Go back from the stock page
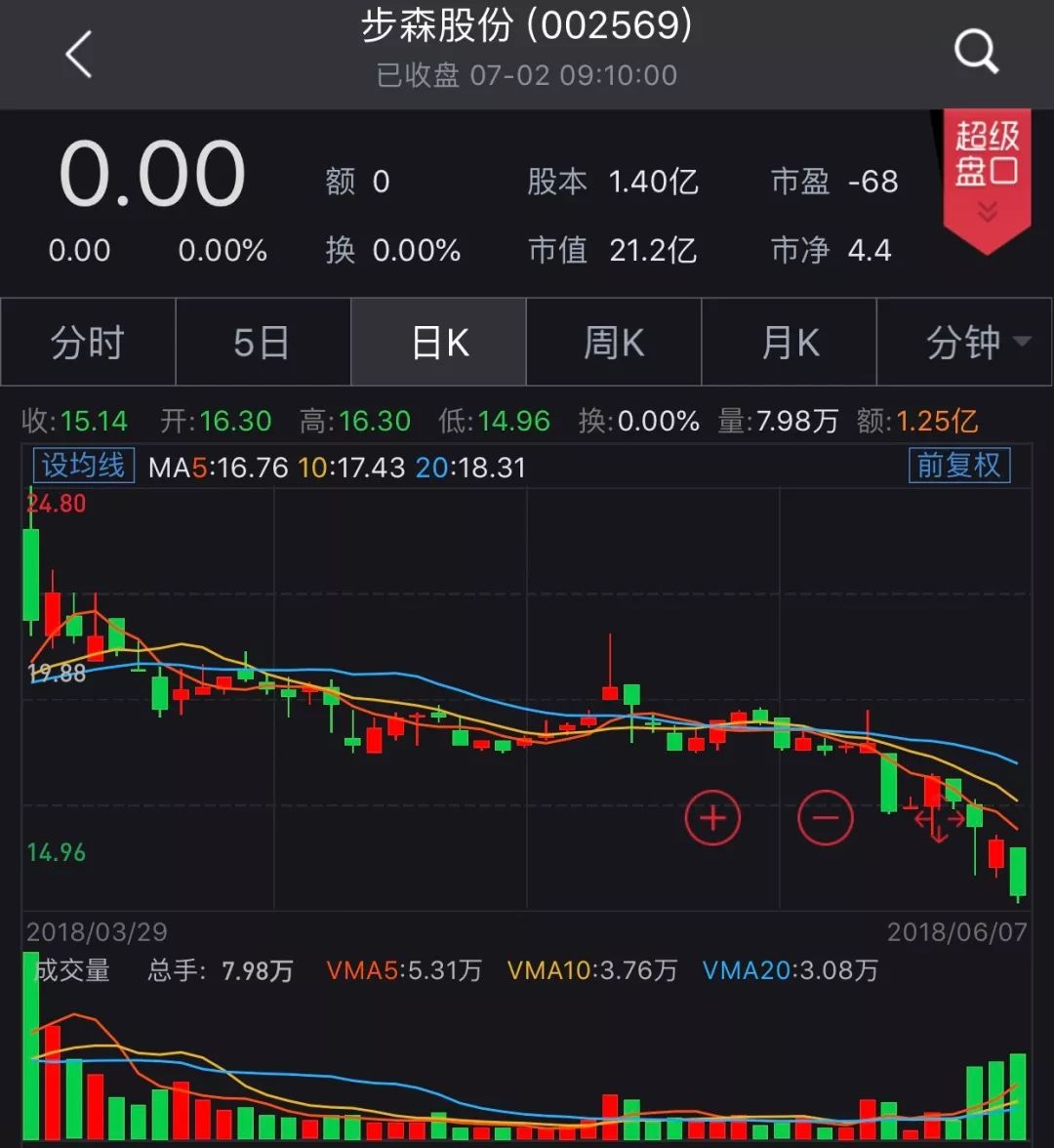The image size is (1054, 1148). click(x=78, y=54)
